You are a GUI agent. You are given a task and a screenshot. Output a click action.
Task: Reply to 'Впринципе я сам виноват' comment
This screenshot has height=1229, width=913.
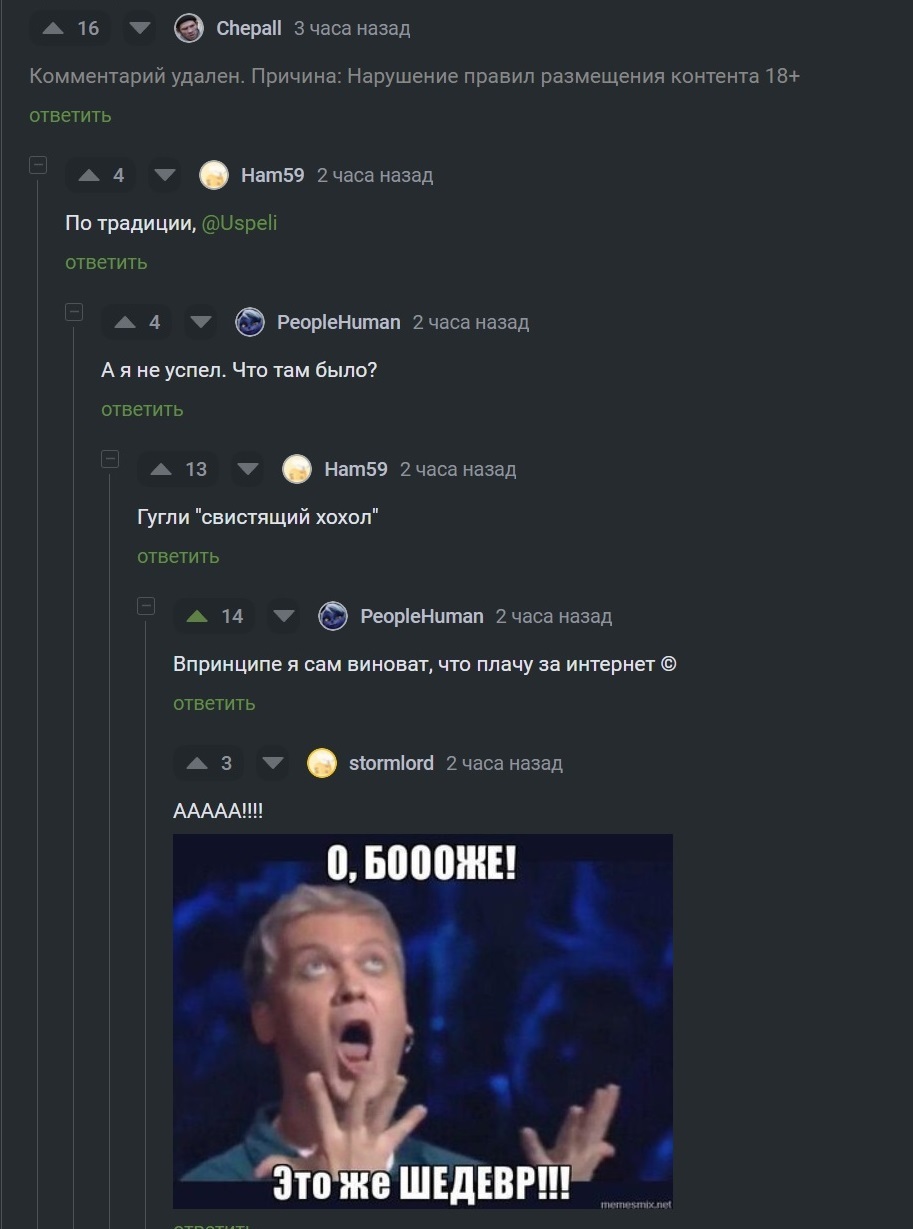(214, 703)
